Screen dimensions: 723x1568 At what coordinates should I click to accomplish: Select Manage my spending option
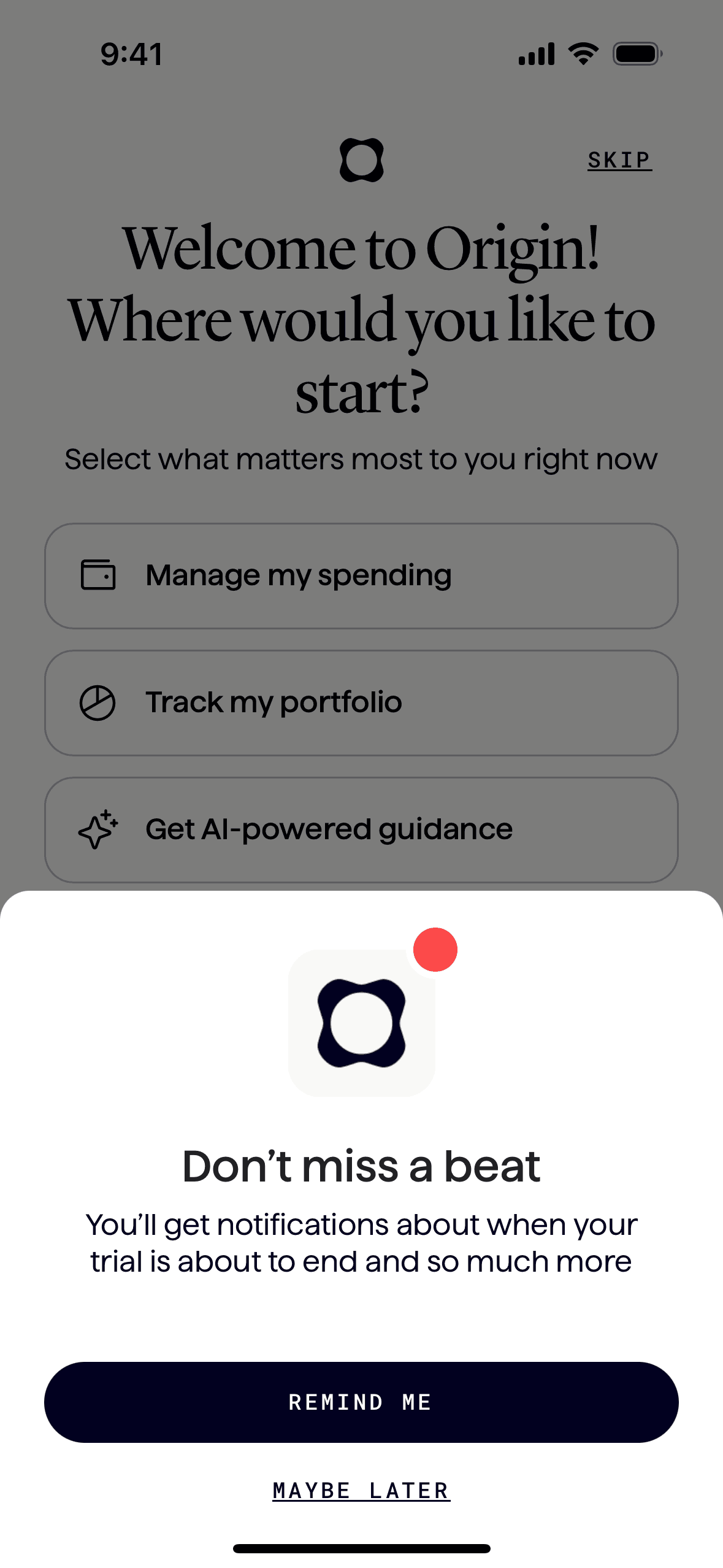click(x=361, y=575)
